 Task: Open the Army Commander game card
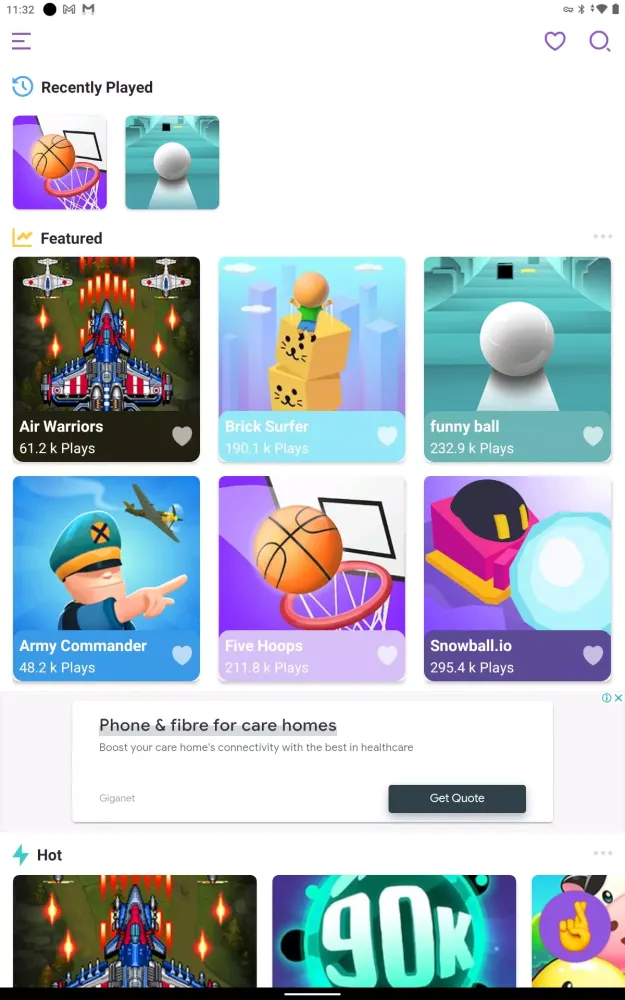pos(106,560)
